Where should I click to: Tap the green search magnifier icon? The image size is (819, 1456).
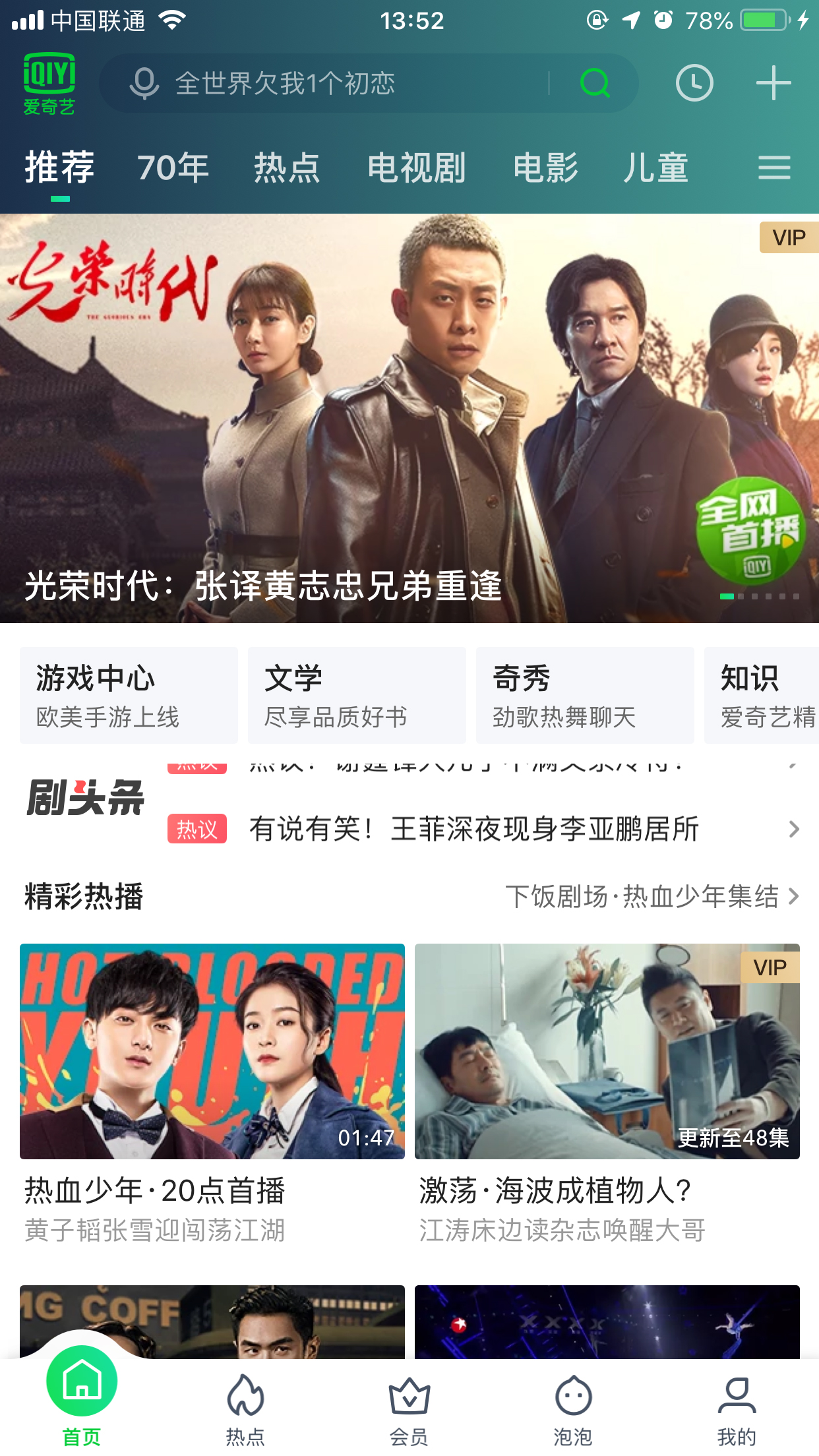pyautogui.click(x=595, y=84)
